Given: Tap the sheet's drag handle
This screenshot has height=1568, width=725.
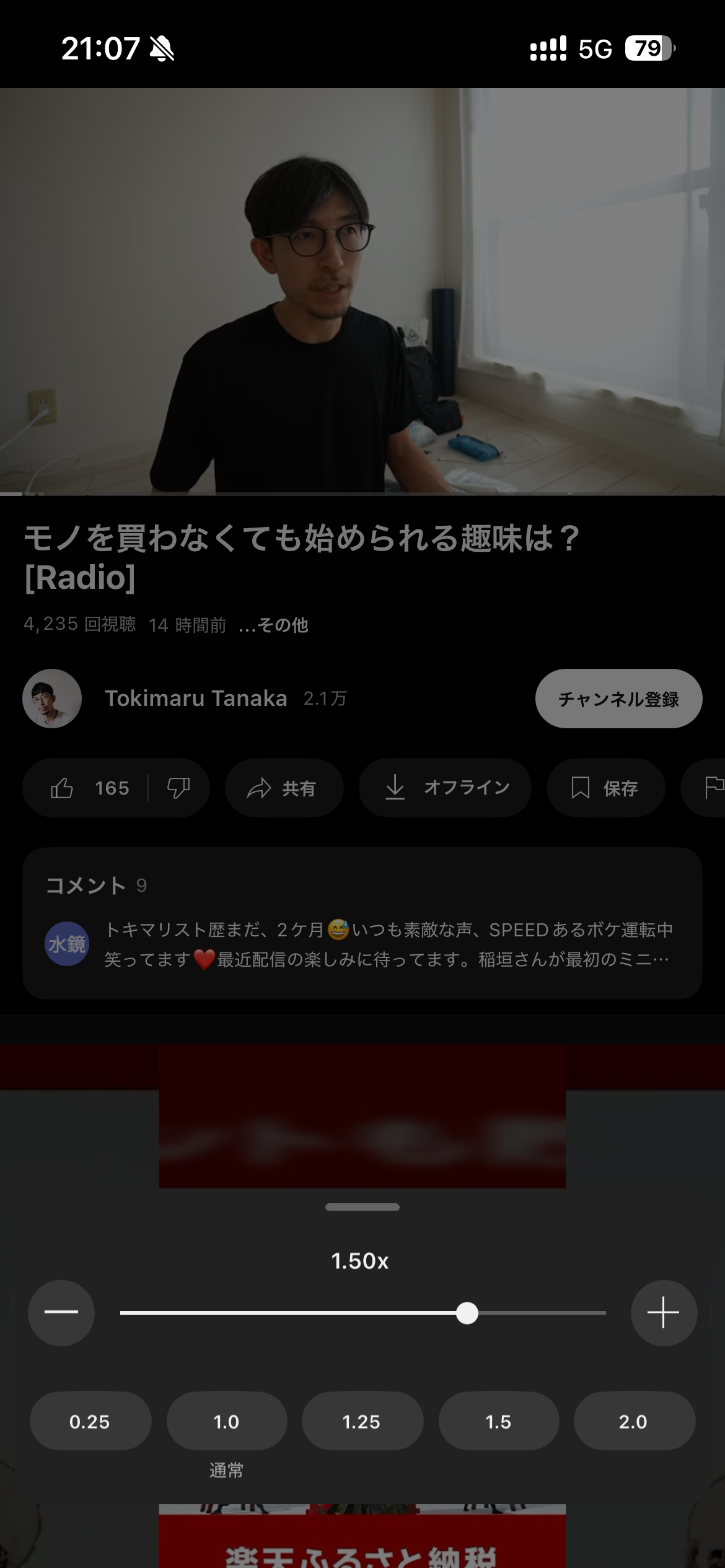Looking at the screenshot, I should point(362,1206).
